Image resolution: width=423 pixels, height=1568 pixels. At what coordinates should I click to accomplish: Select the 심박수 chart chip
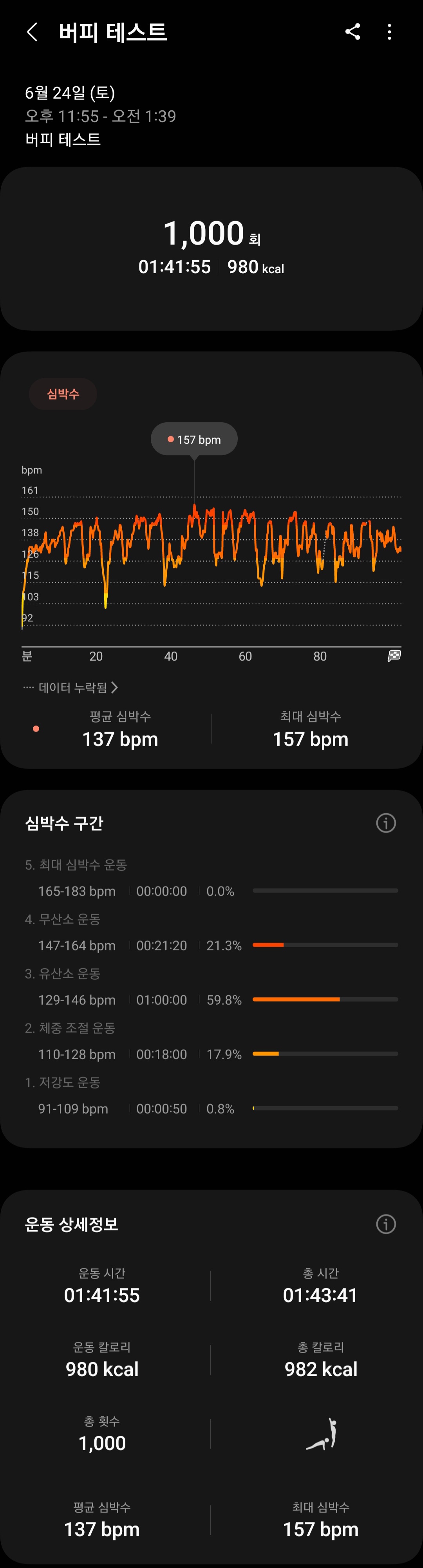tap(63, 394)
